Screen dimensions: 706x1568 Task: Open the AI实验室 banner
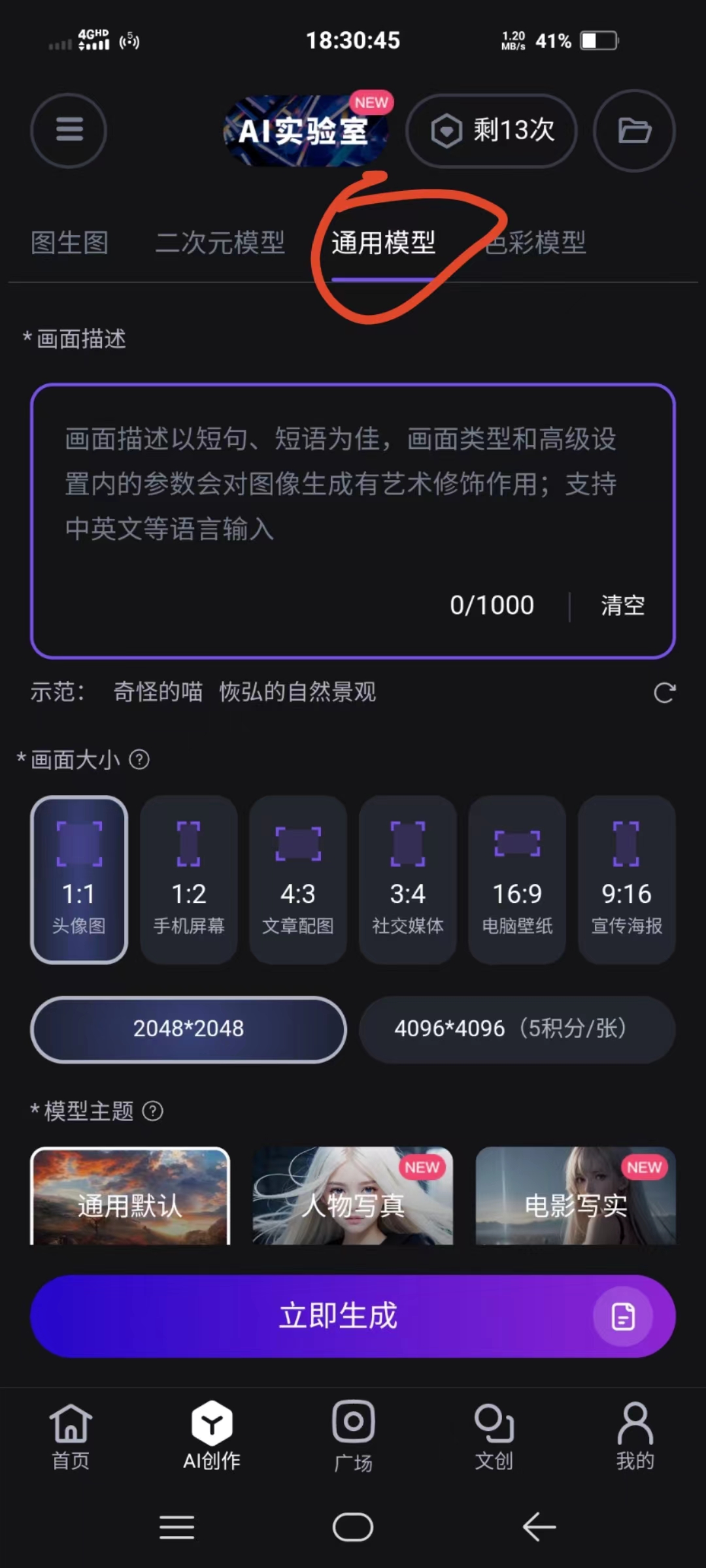pos(305,131)
